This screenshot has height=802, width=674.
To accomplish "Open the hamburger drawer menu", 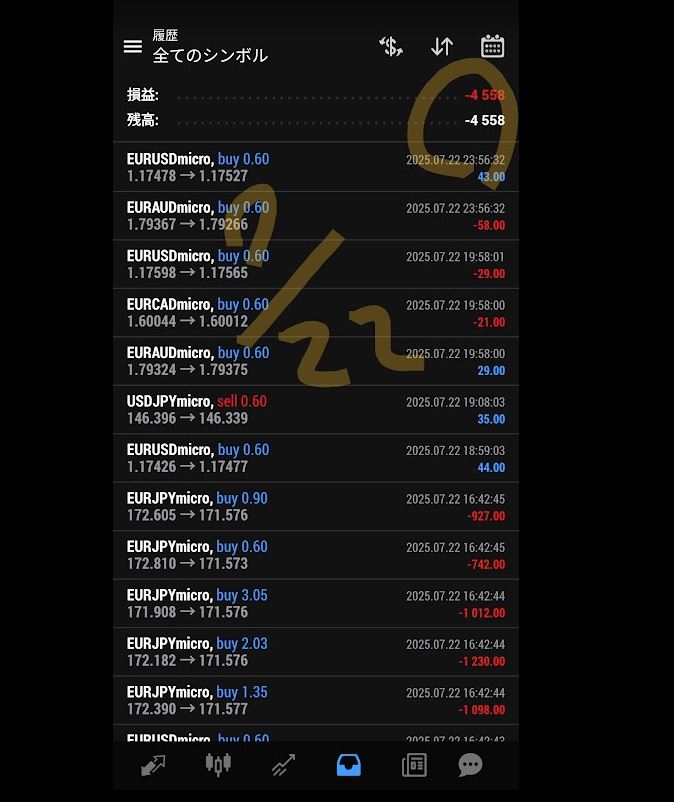I will tap(132, 47).
